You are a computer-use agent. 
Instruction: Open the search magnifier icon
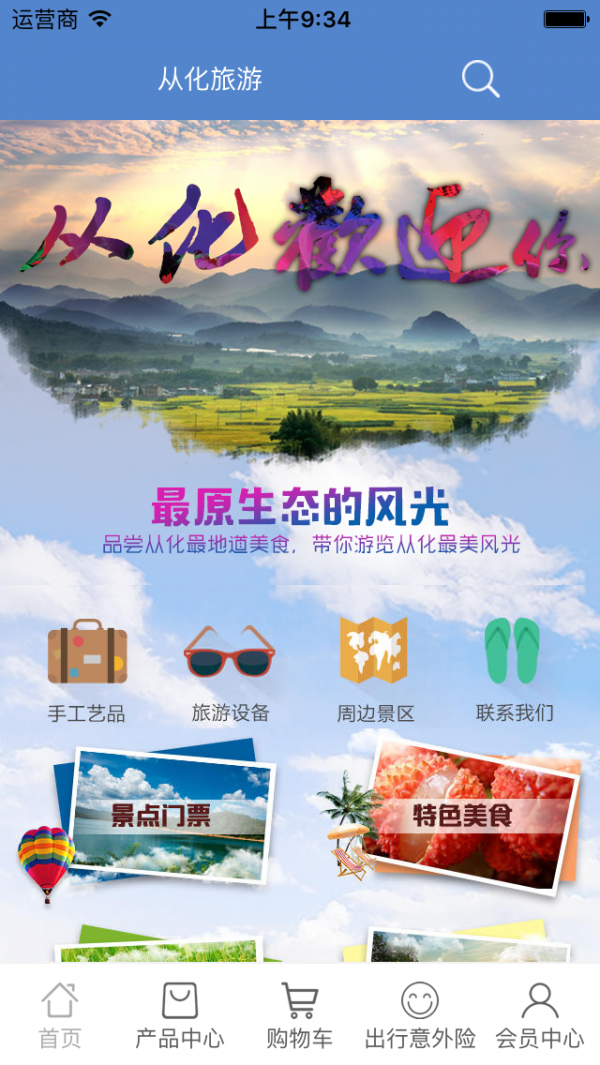(480, 79)
